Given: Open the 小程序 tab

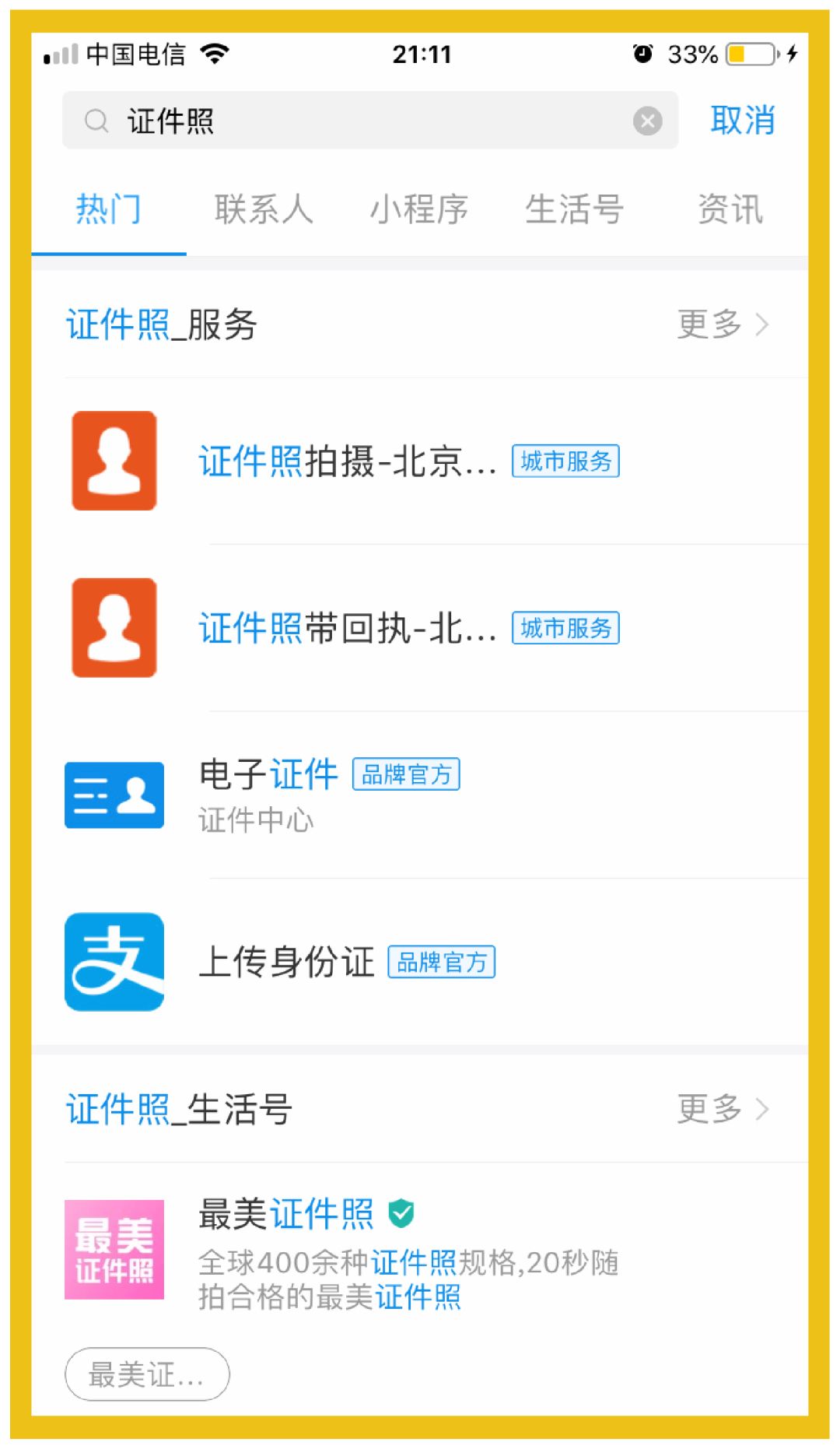Looking at the screenshot, I should coord(418,209).
